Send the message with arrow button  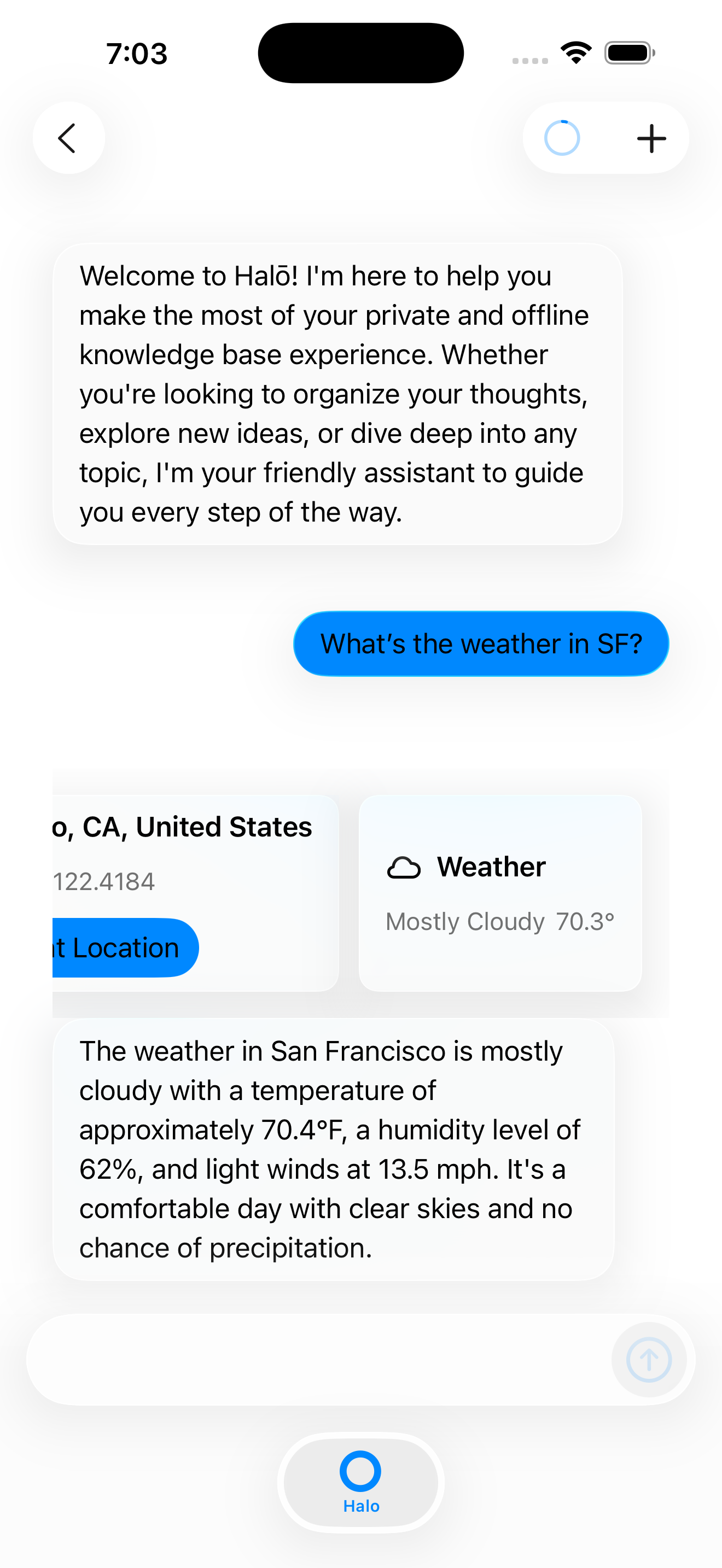[x=648, y=1359]
